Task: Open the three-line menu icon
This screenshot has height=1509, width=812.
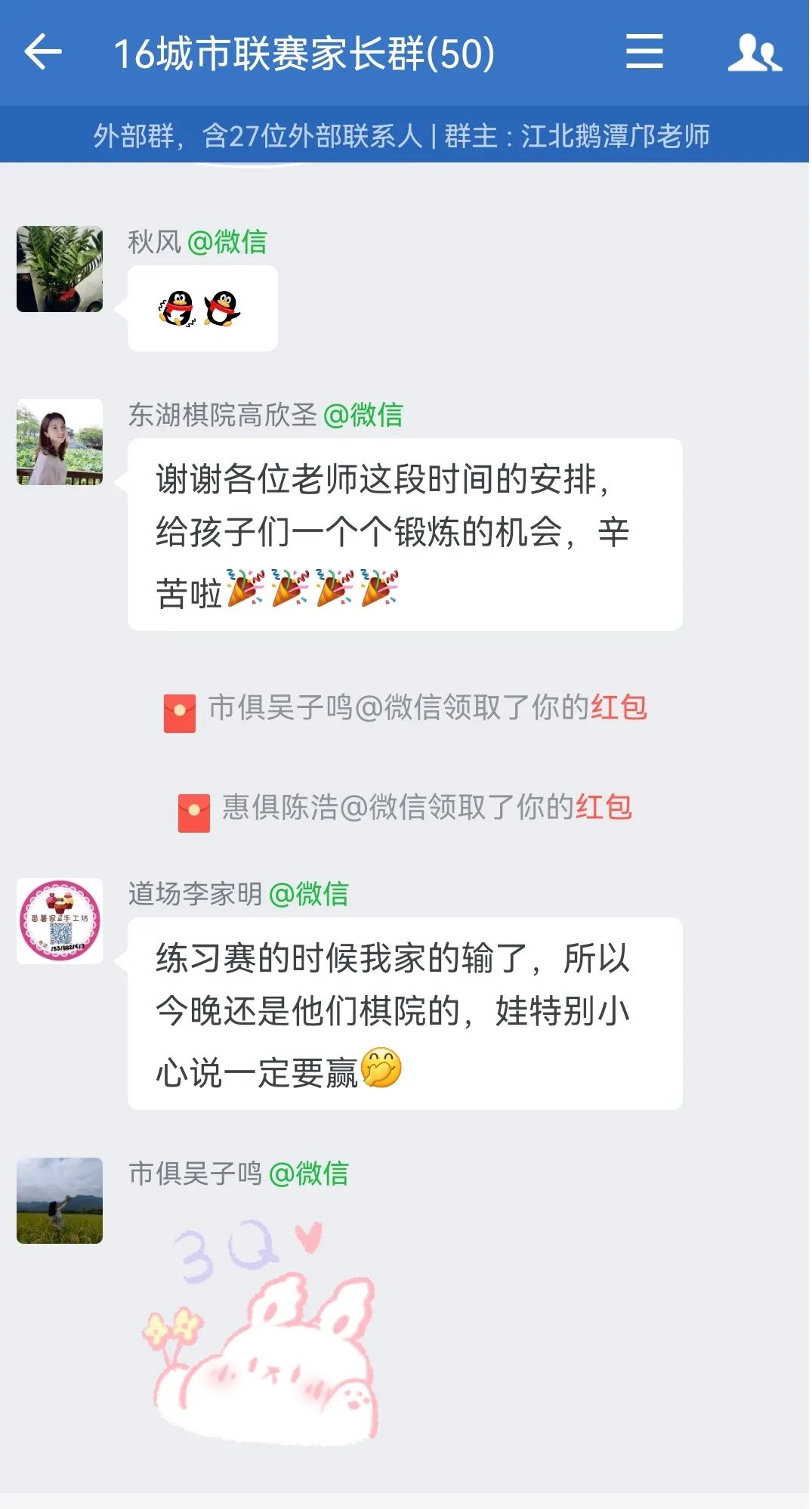Action: coord(644,52)
